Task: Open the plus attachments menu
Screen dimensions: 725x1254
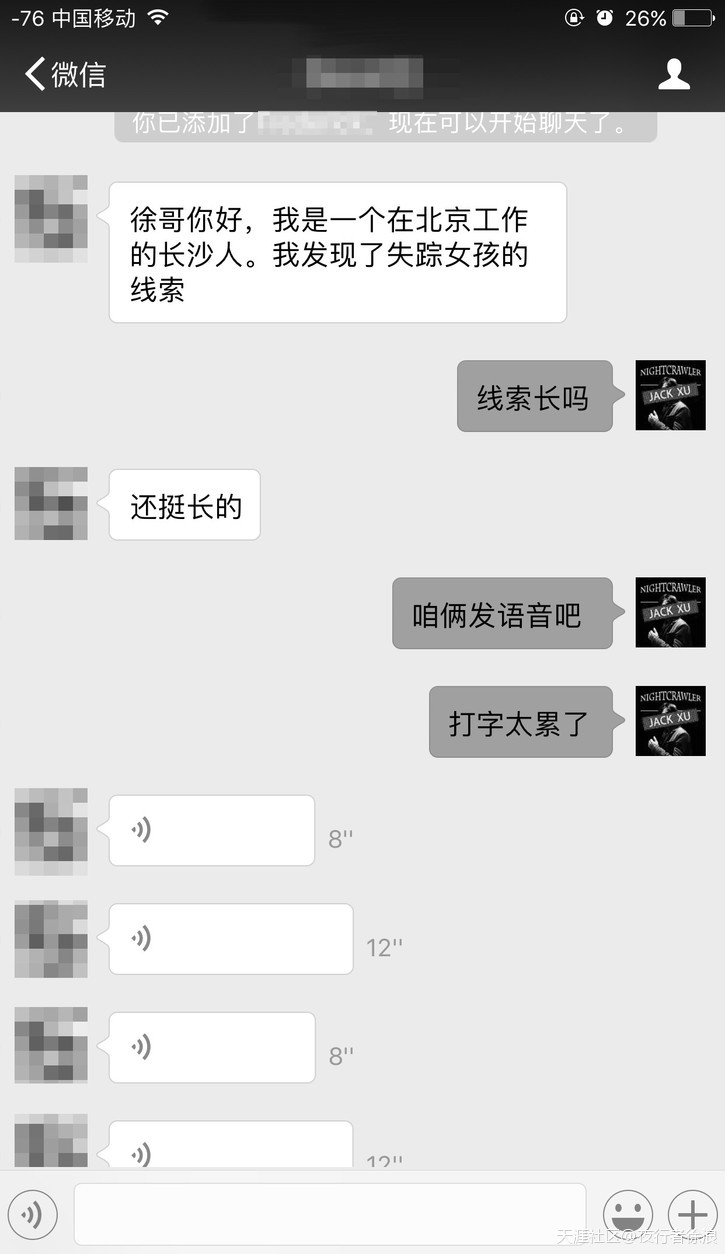Action: click(x=692, y=1216)
